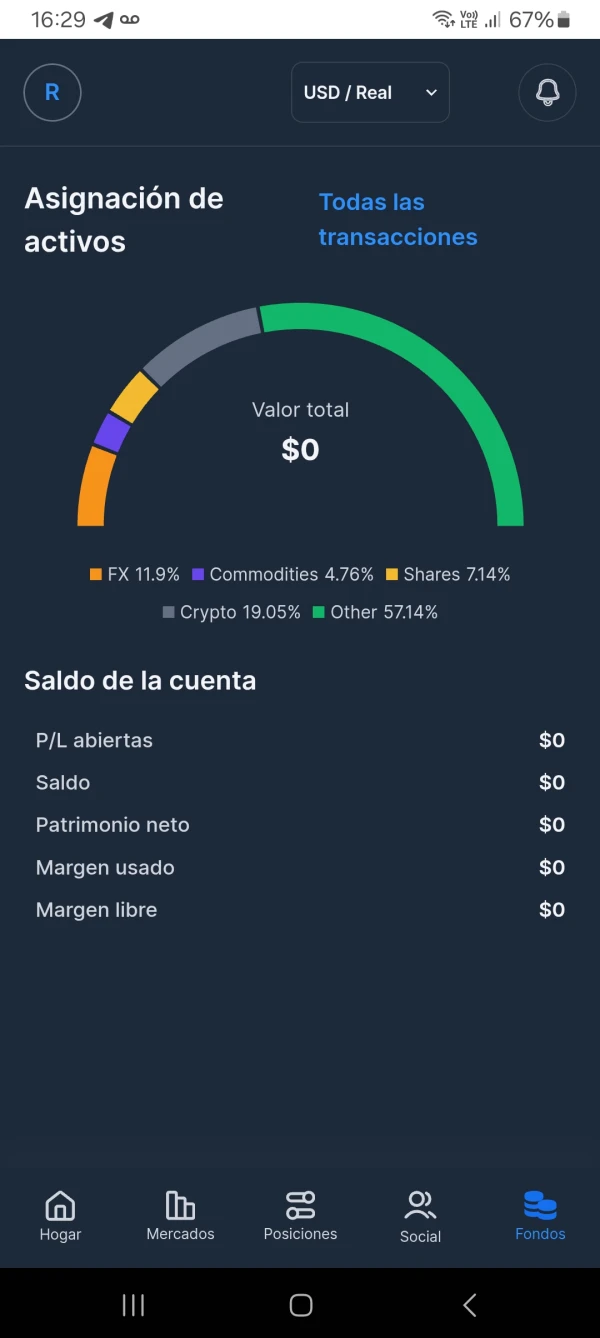
Task: Open the notifications bell
Action: tap(547, 93)
